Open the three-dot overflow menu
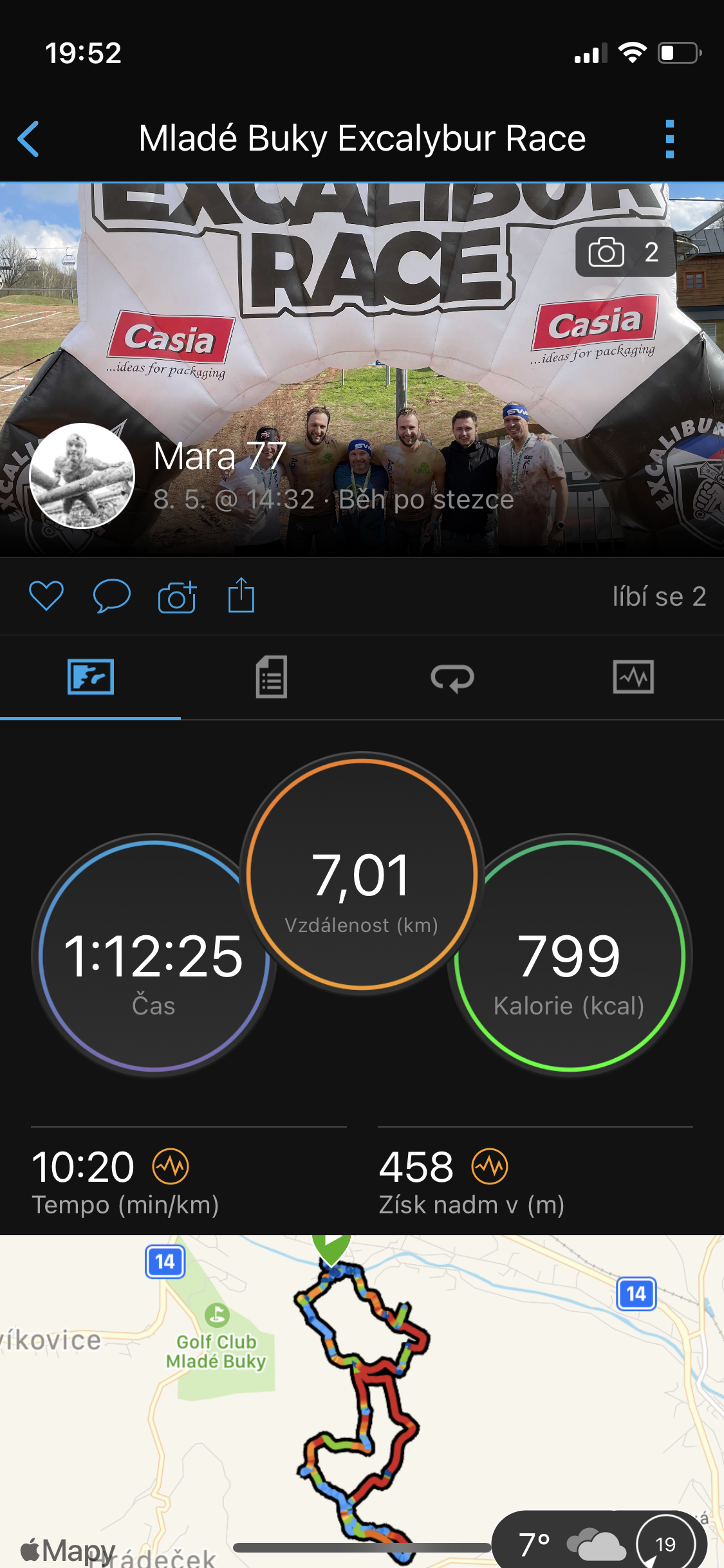Image resolution: width=724 pixels, height=1568 pixels. pyautogui.click(x=669, y=138)
